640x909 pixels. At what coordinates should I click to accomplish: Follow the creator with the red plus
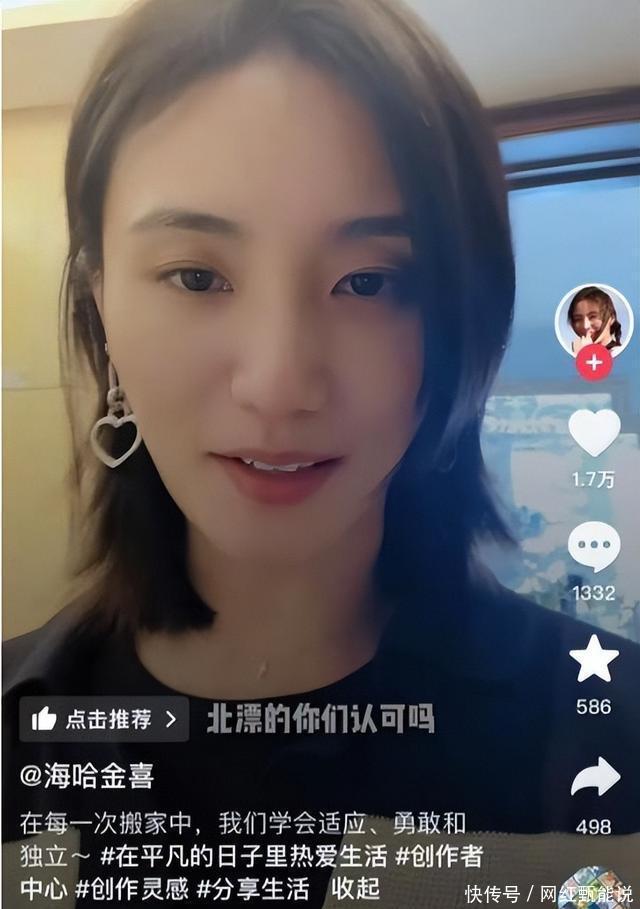click(x=594, y=363)
